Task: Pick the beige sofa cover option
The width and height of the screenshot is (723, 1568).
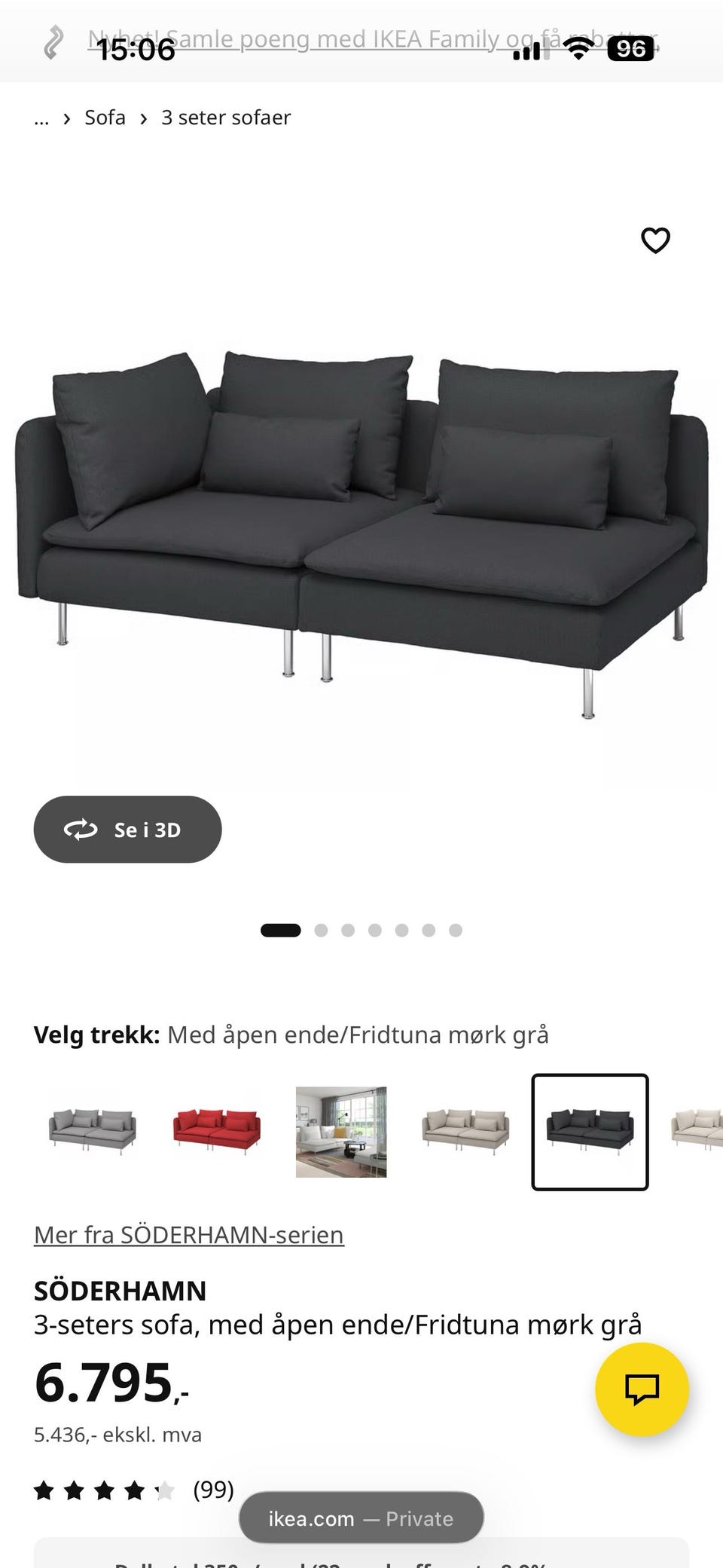Action: (465, 1132)
